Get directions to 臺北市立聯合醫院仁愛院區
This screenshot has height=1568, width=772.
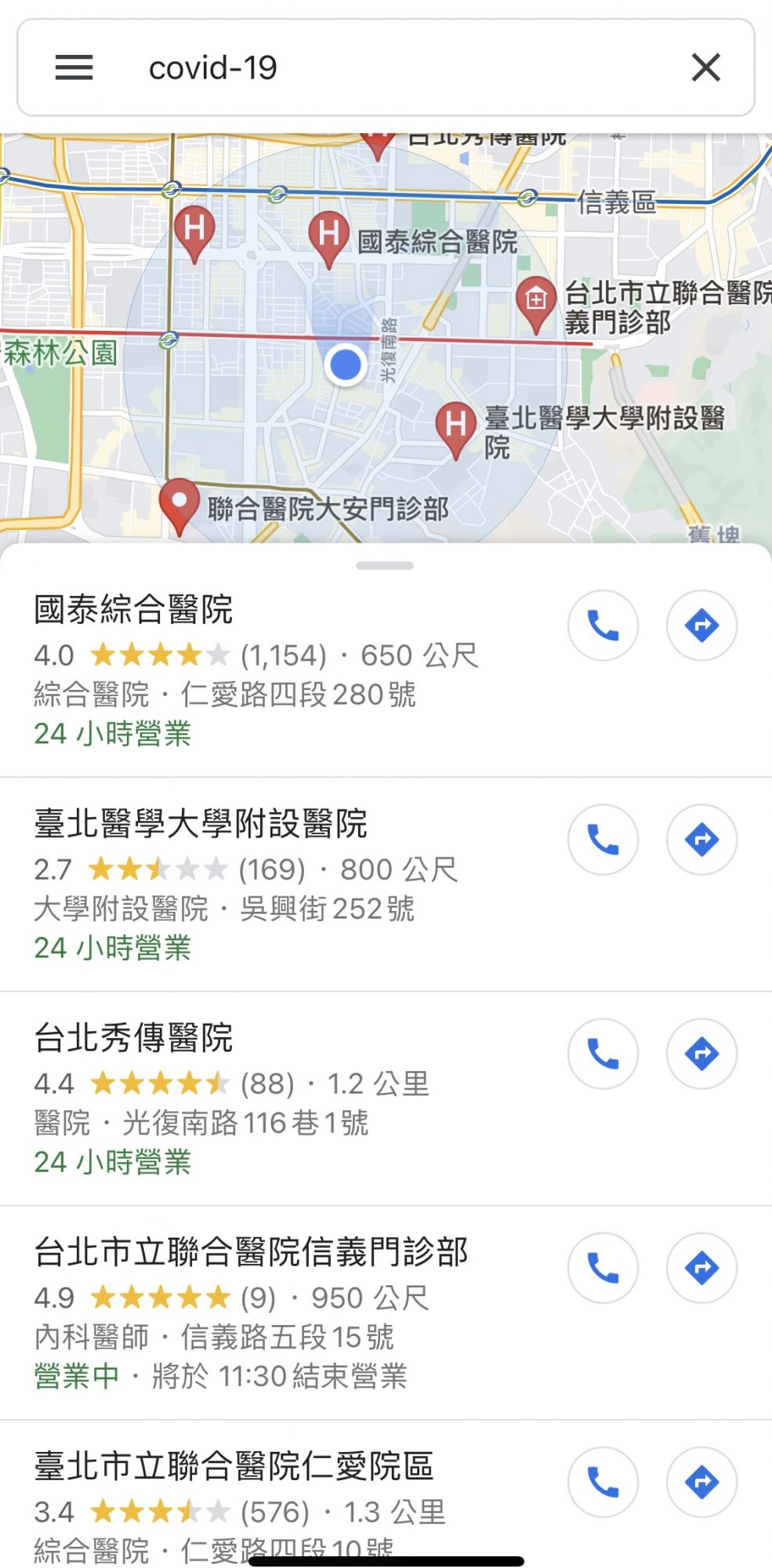[701, 1482]
